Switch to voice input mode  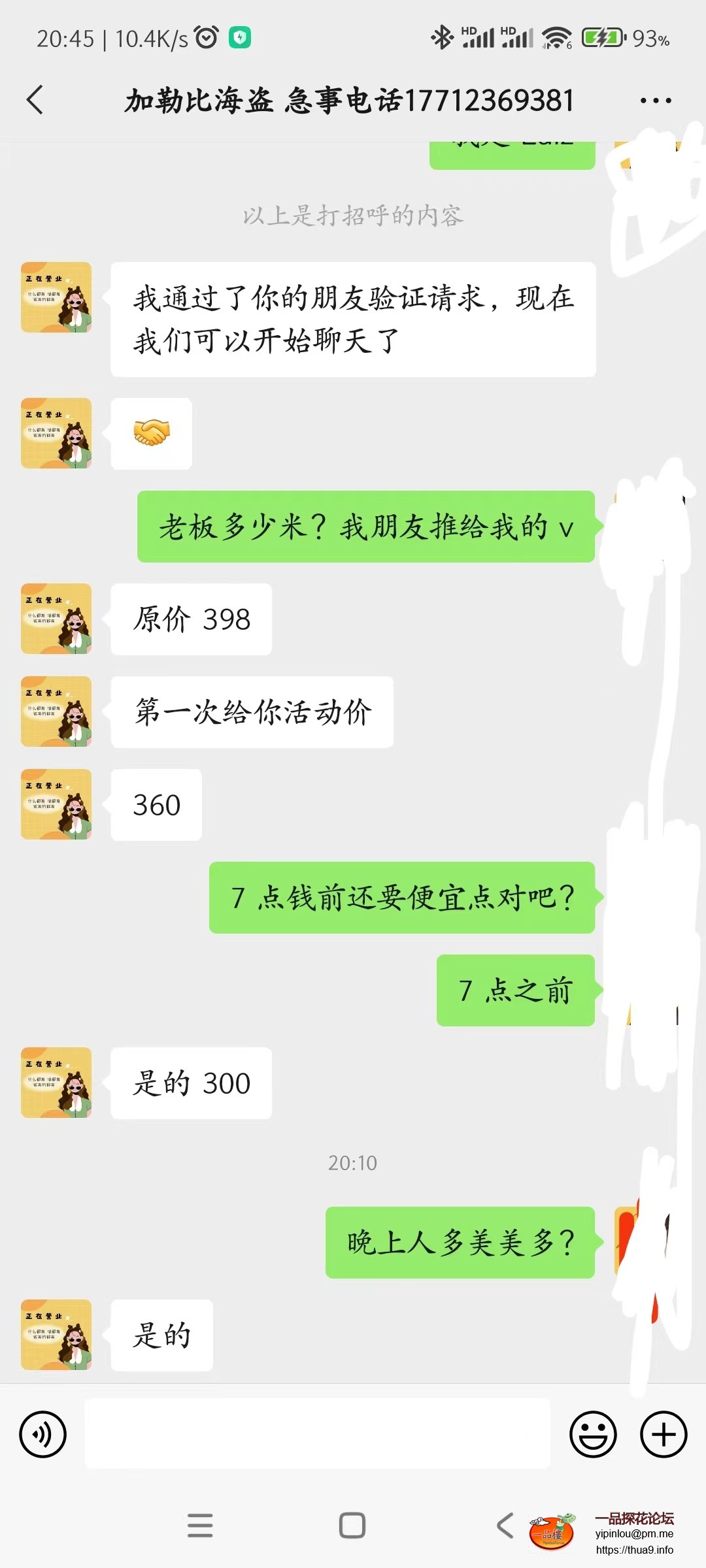pos(43,1435)
